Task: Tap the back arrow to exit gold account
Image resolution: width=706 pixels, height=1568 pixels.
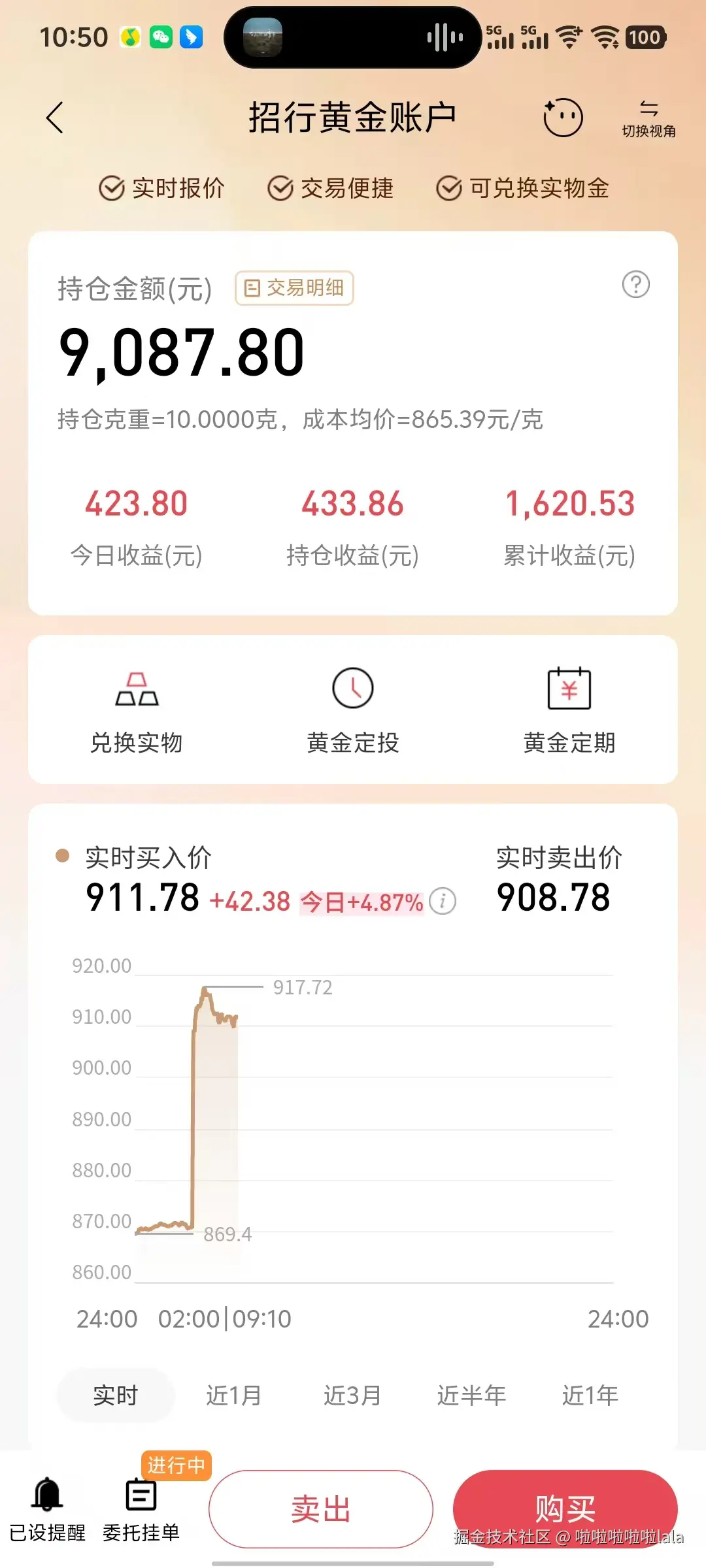Action: 55,118
